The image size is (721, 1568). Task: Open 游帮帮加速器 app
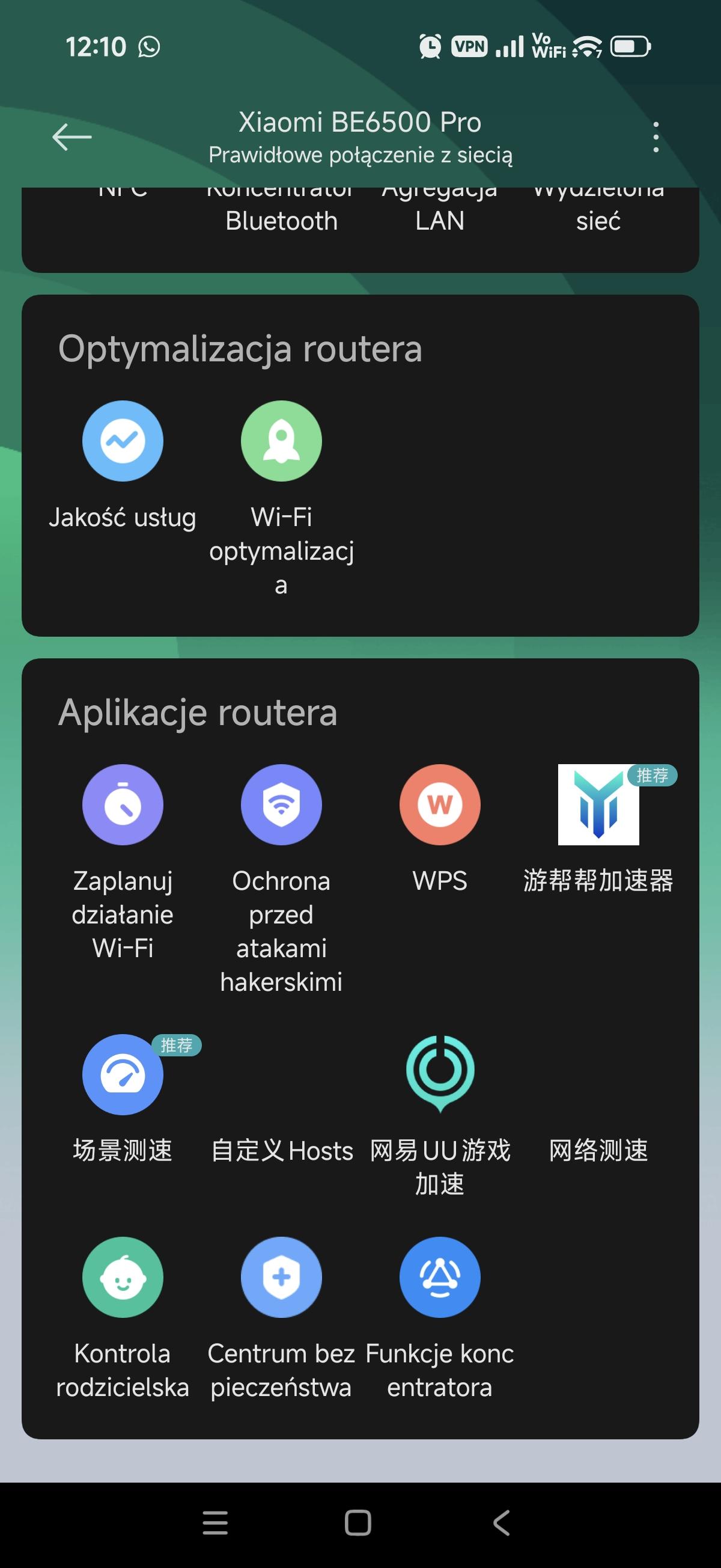click(598, 804)
